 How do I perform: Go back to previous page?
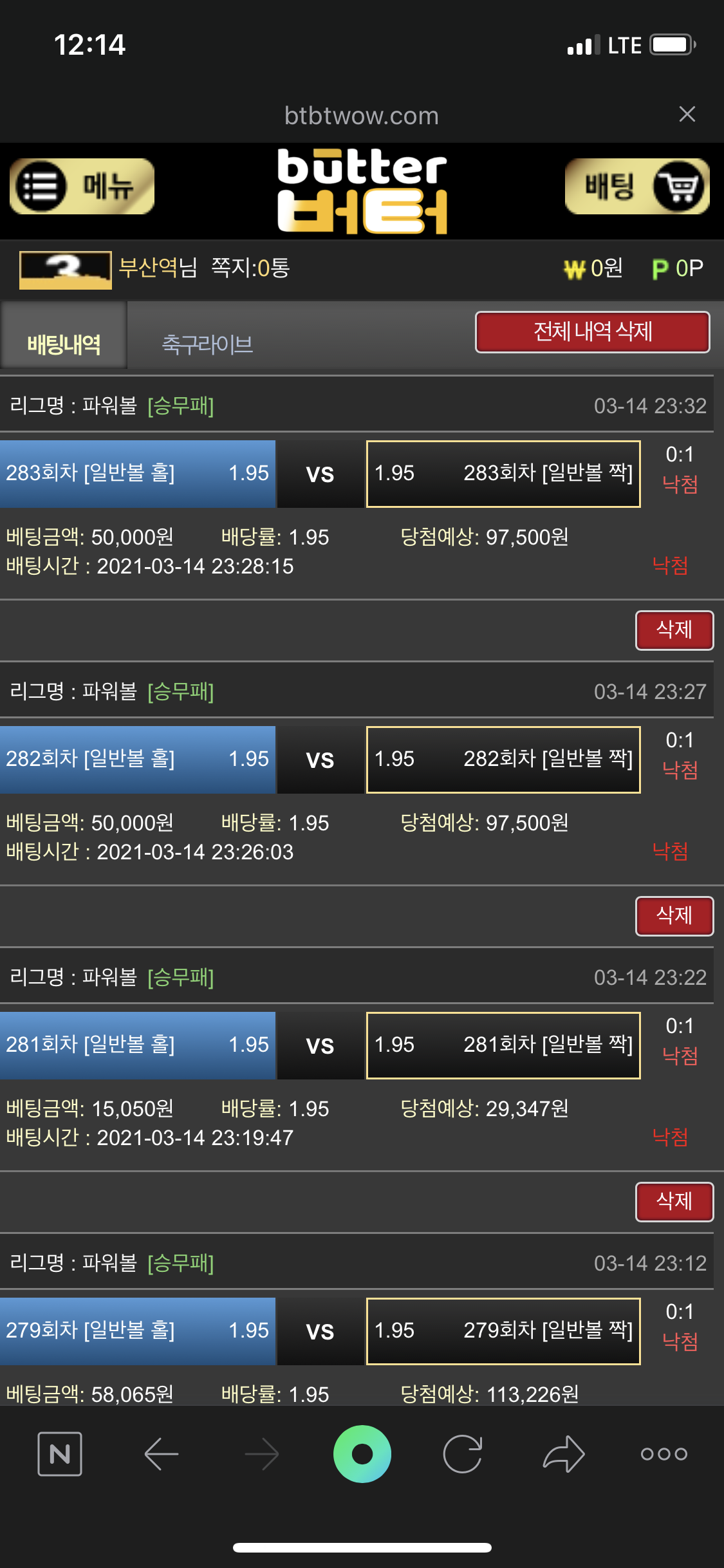coord(161,1453)
